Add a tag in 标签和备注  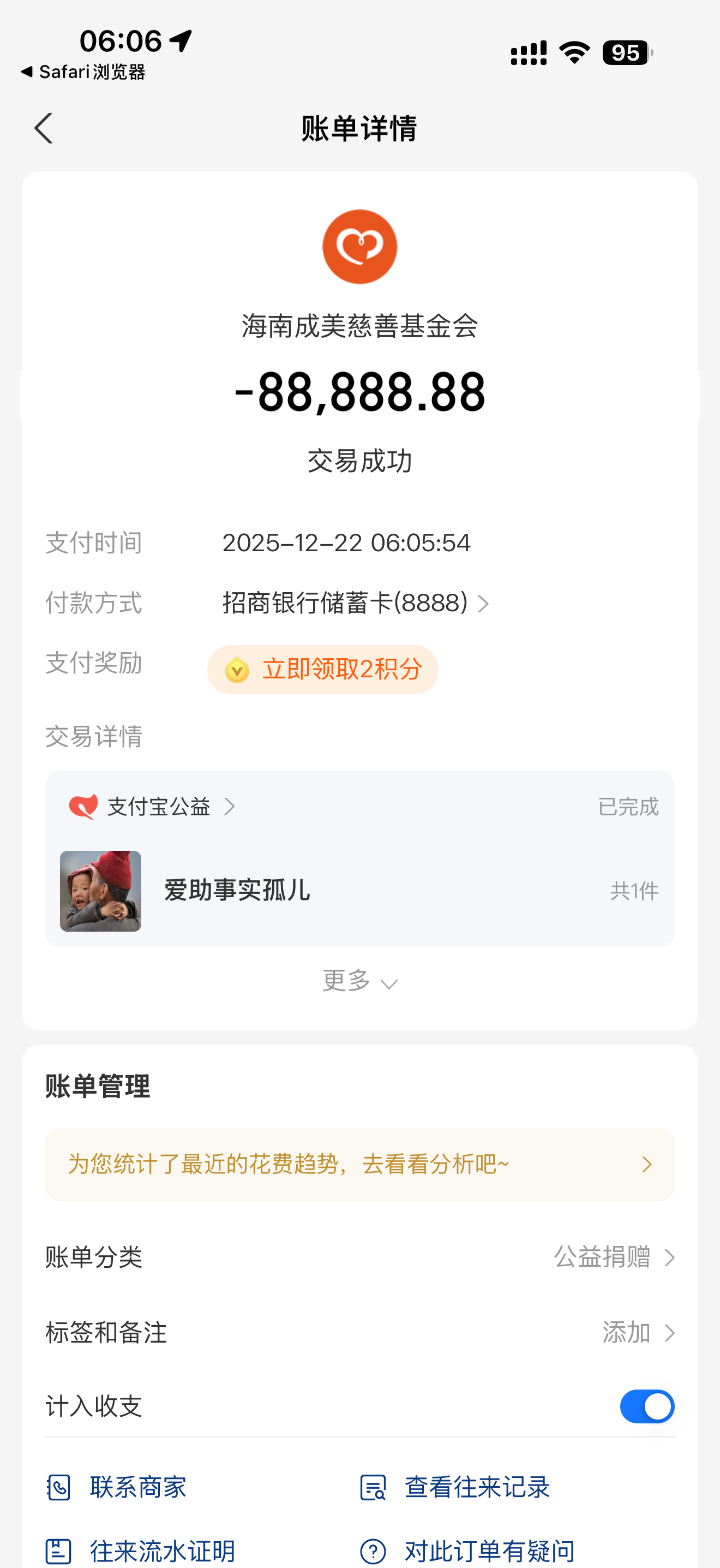pyautogui.click(x=637, y=1332)
